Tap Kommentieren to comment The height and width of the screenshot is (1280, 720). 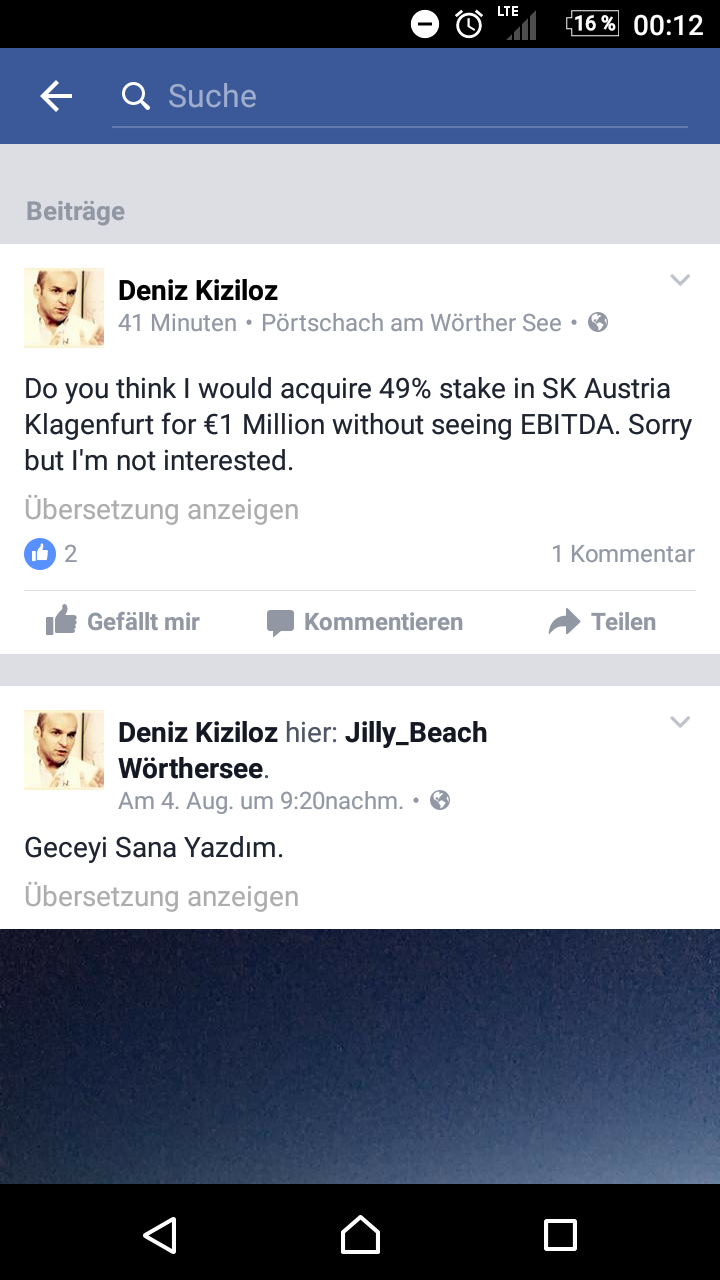click(x=365, y=622)
